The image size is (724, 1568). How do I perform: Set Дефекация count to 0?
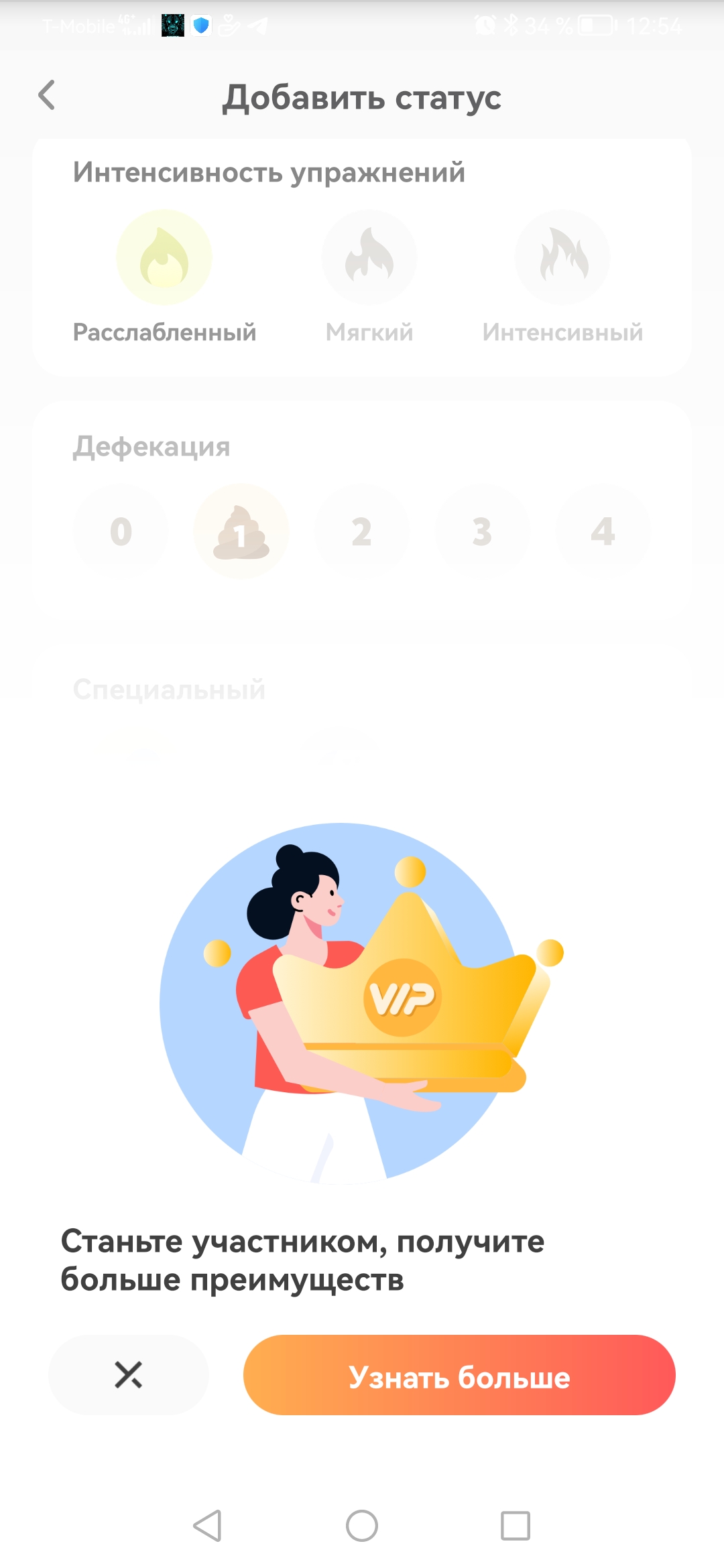pos(121,531)
